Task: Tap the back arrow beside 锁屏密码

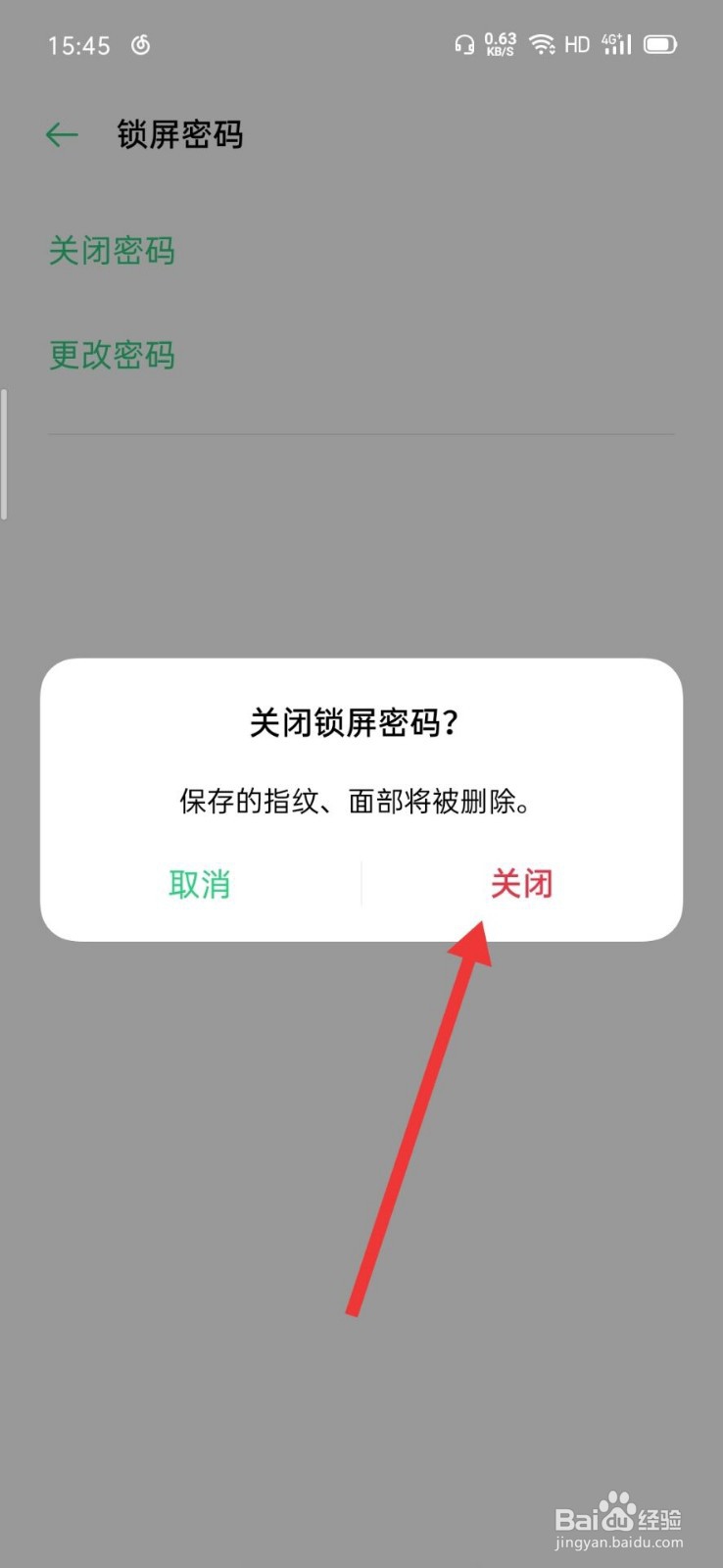Action: coord(61,134)
